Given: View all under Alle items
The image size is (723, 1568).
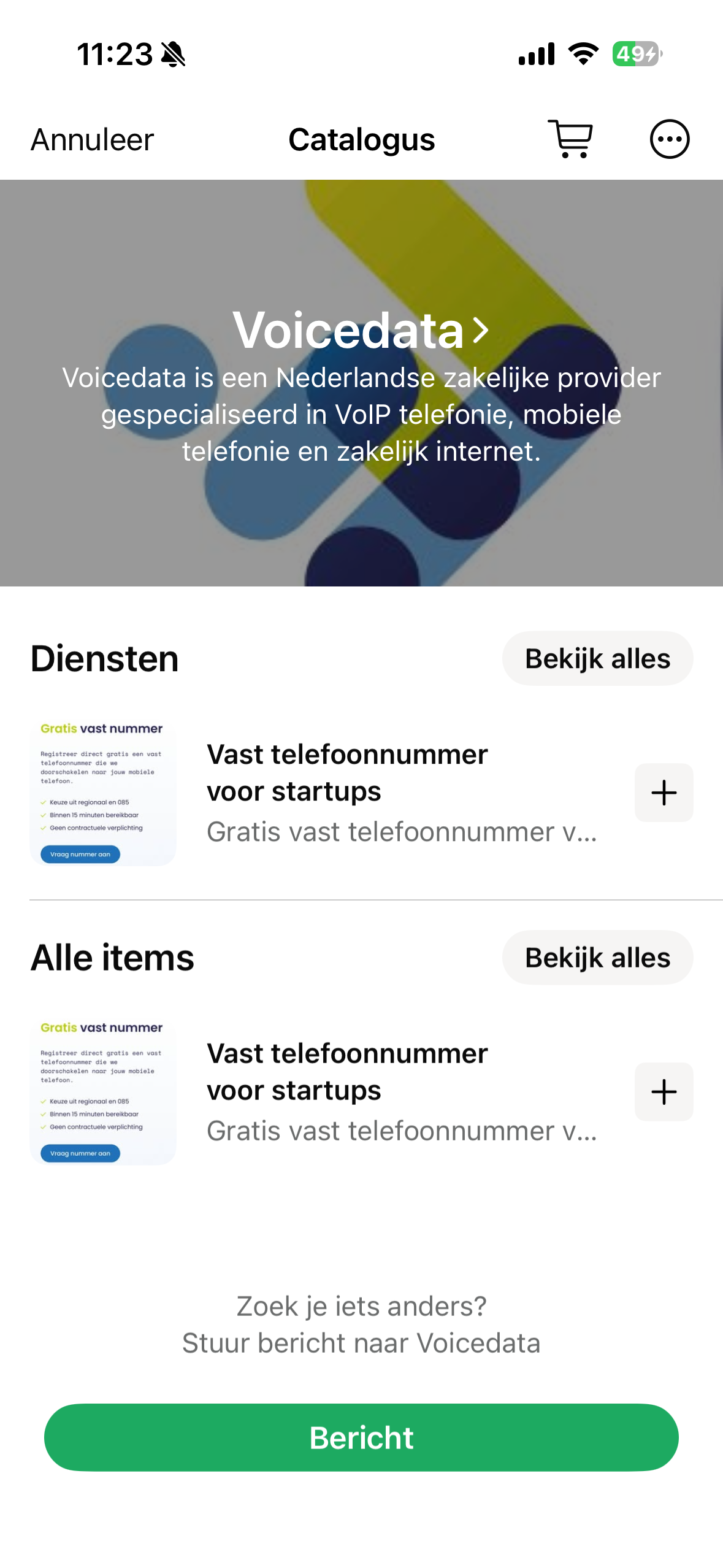Looking at the screenshot, I should [597, 958].
